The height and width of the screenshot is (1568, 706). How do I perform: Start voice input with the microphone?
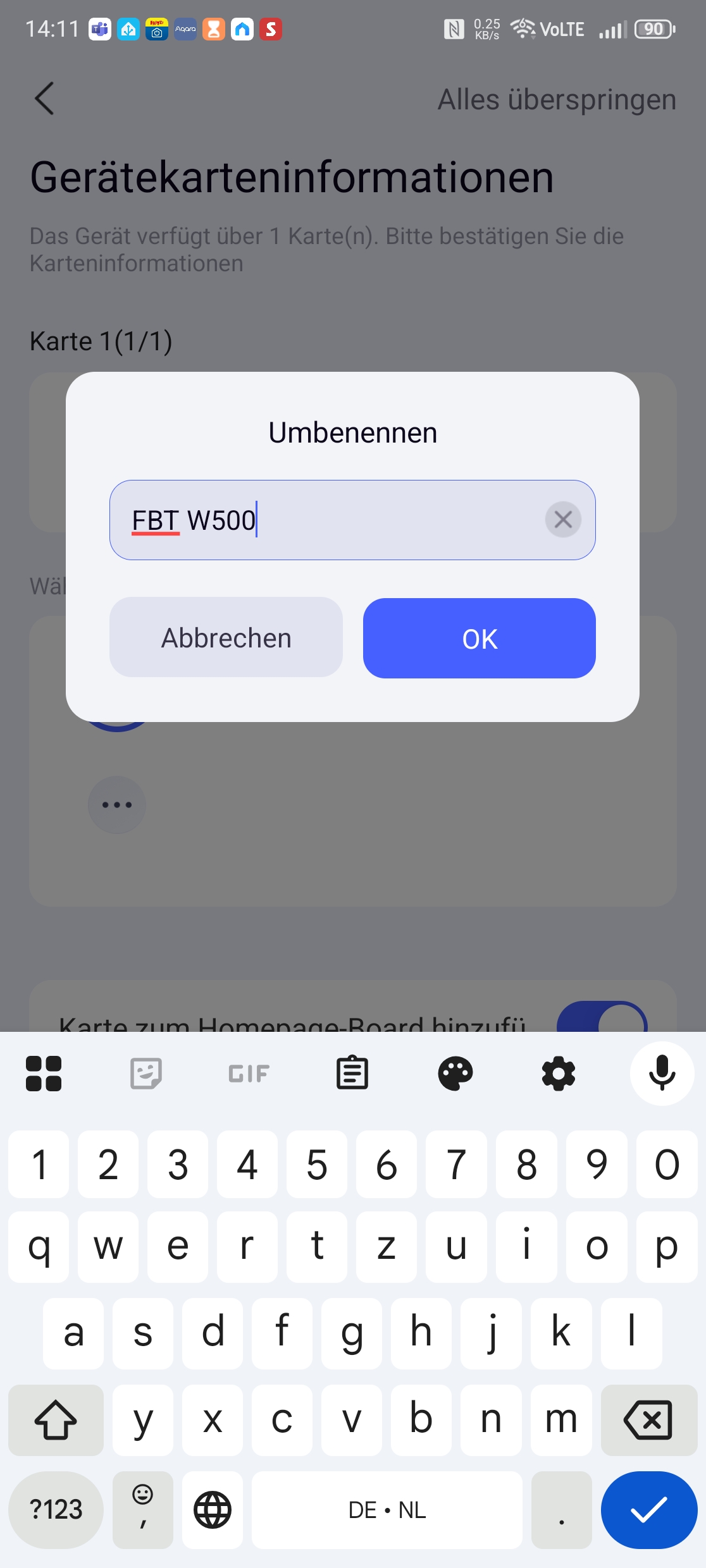[662, 1074]
